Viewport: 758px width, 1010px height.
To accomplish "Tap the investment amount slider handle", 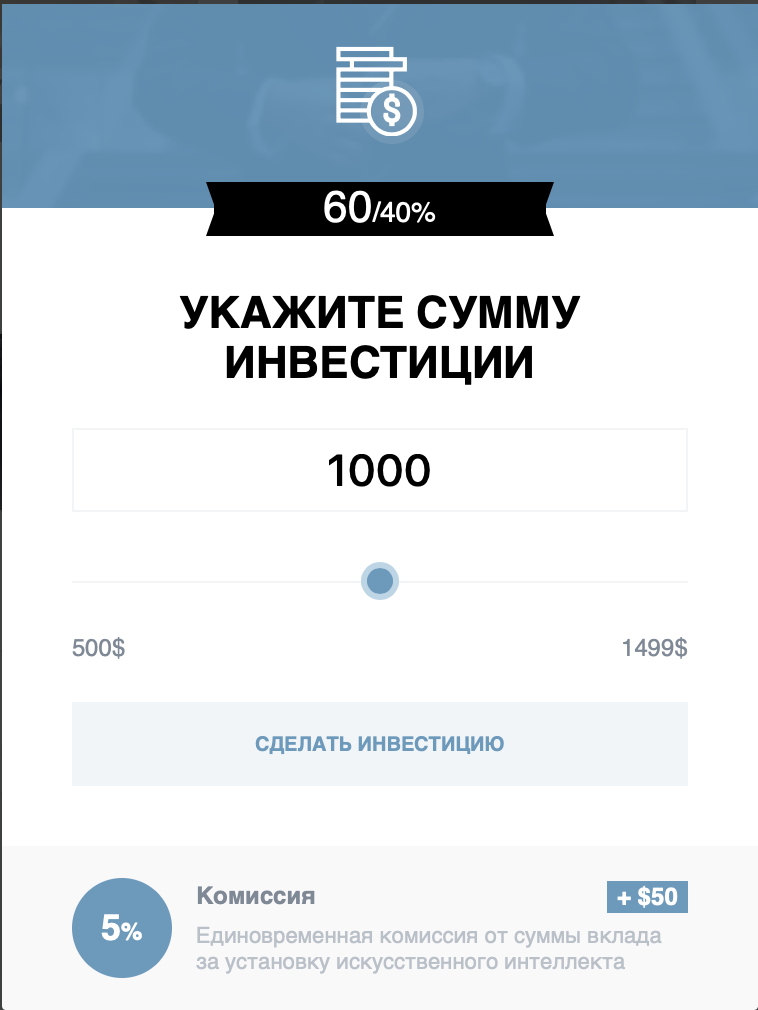I will pyautogui.click(x=380, y=581).
